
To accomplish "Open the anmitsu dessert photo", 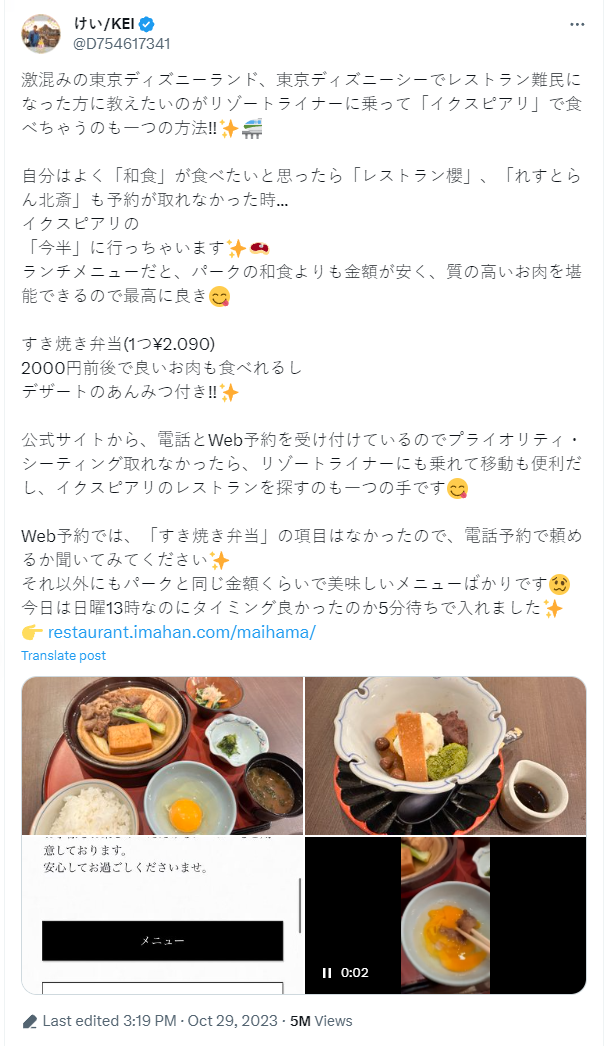I will pyautogui.click(x=446, y=755).
